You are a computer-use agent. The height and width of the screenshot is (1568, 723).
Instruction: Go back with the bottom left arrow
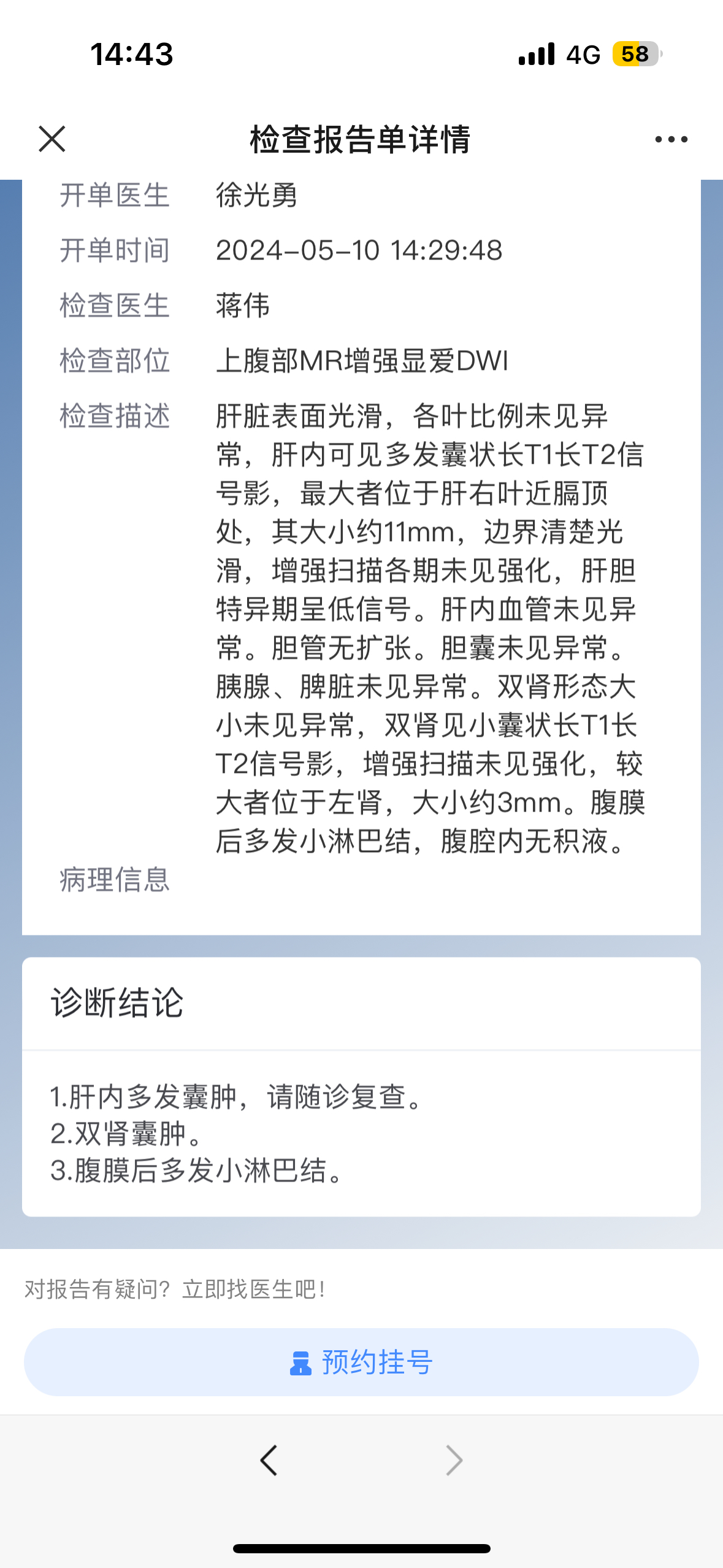(x=269, y=1460)
